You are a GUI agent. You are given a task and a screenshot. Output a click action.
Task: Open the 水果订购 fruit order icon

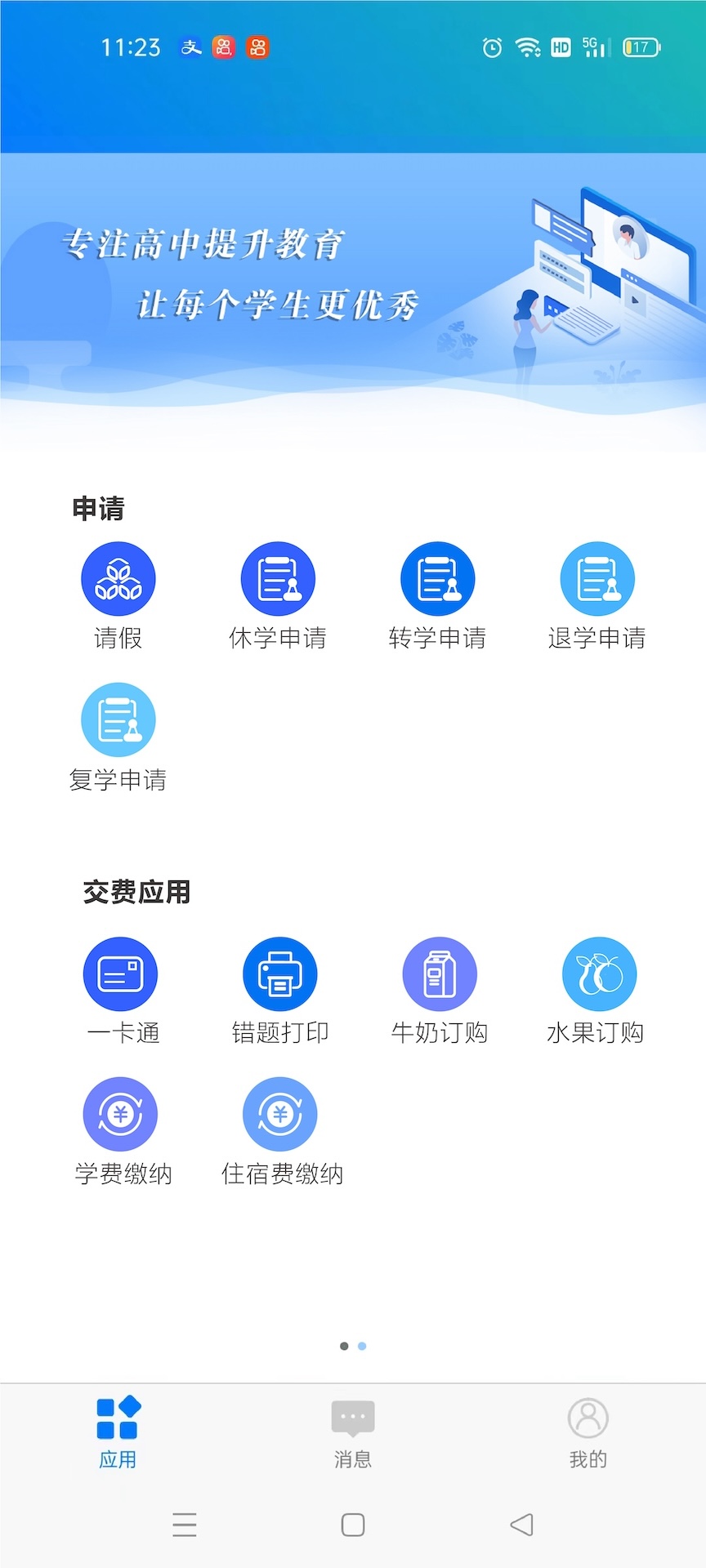(599, 973)
